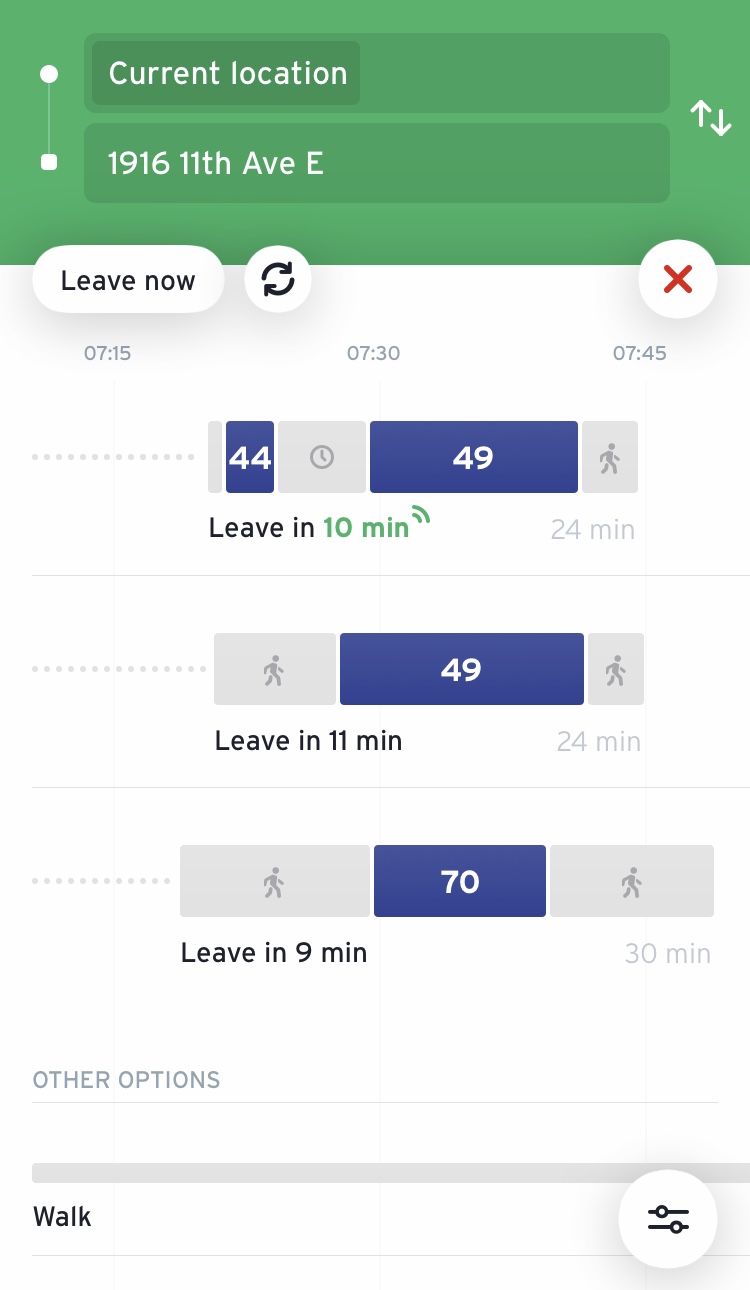Screen dimensions: 750x1290
Task: Select bus route 44 segment
Action: click(249, 457)
